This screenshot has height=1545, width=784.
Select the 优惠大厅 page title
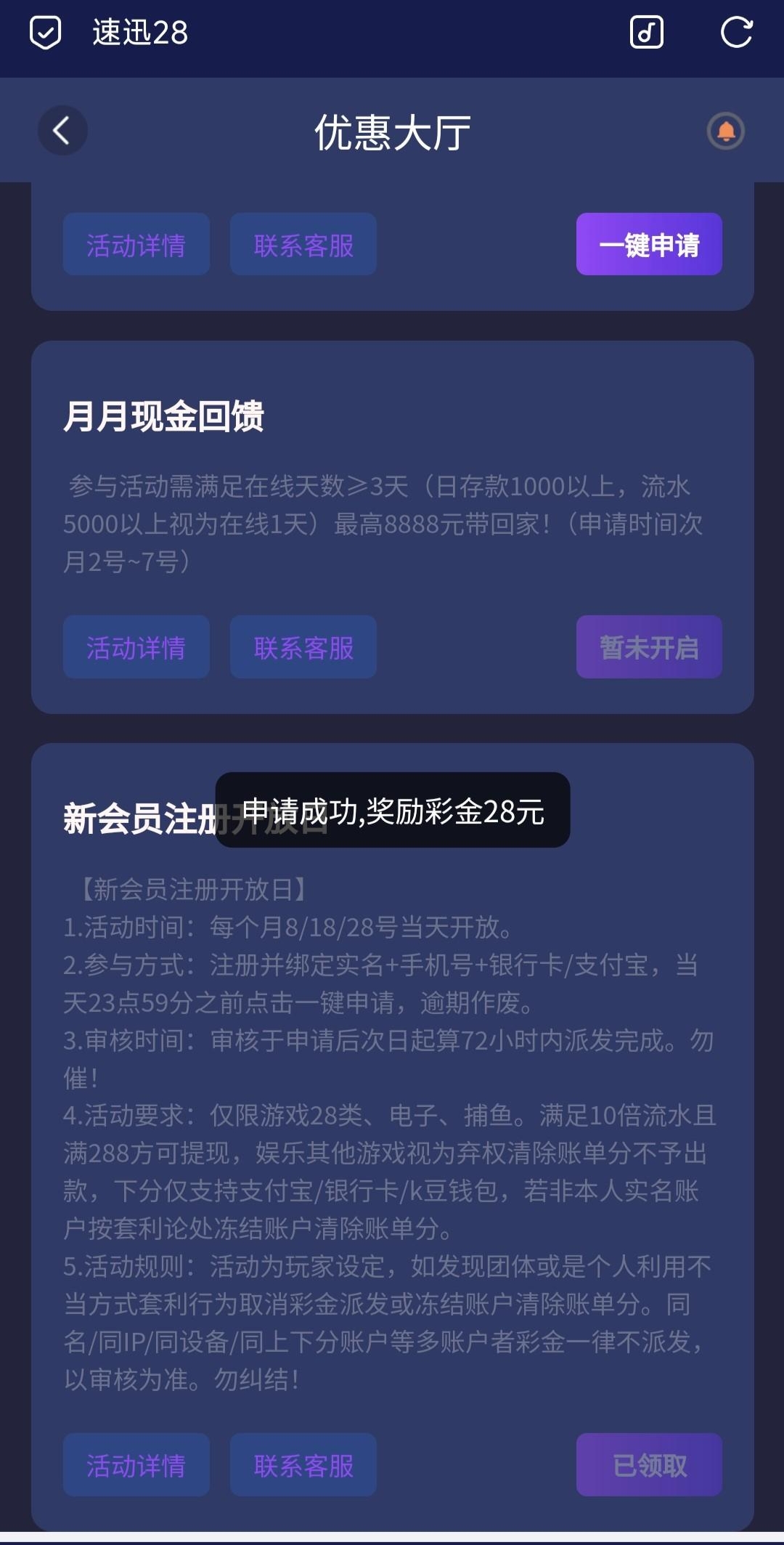click(x=392, y=132)
